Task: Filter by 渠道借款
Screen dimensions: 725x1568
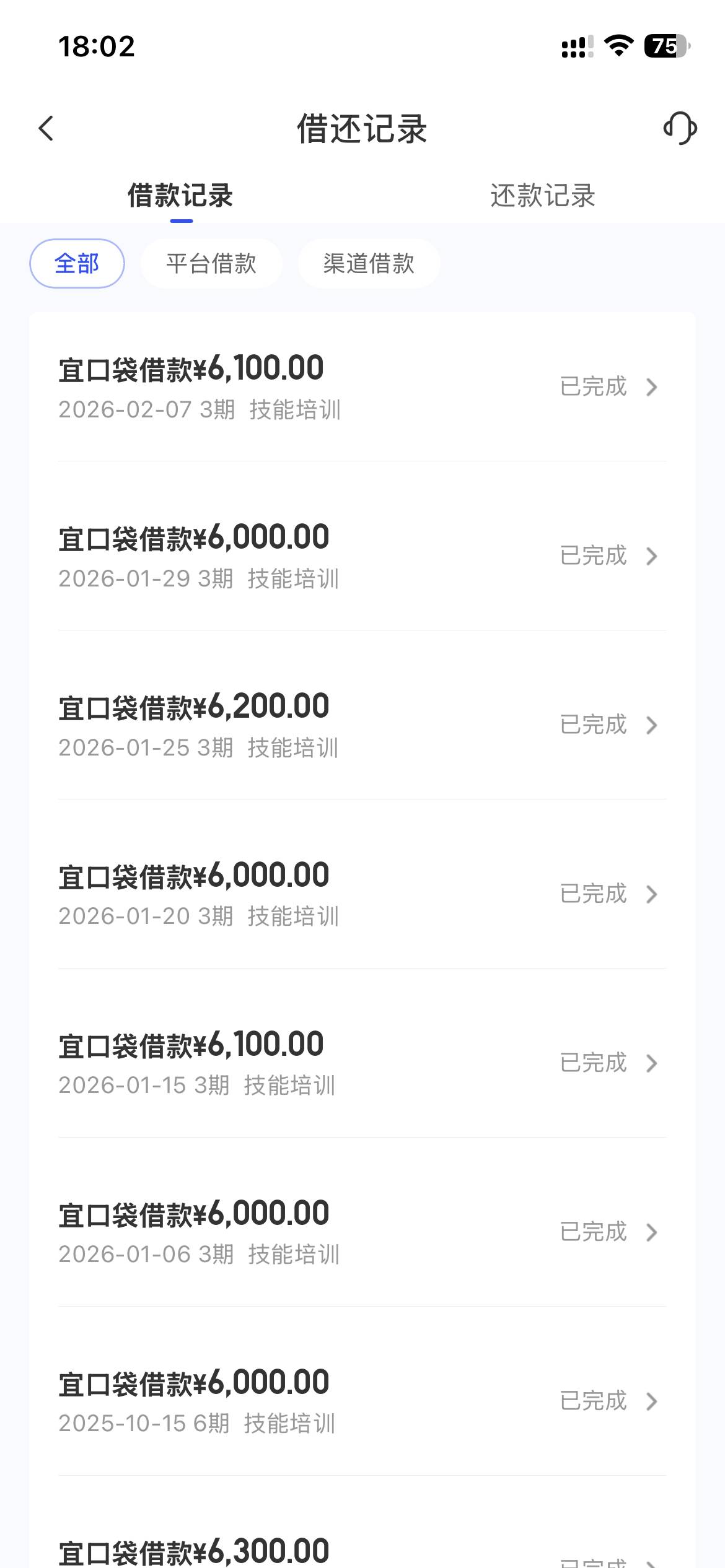Action: (369, 264)
